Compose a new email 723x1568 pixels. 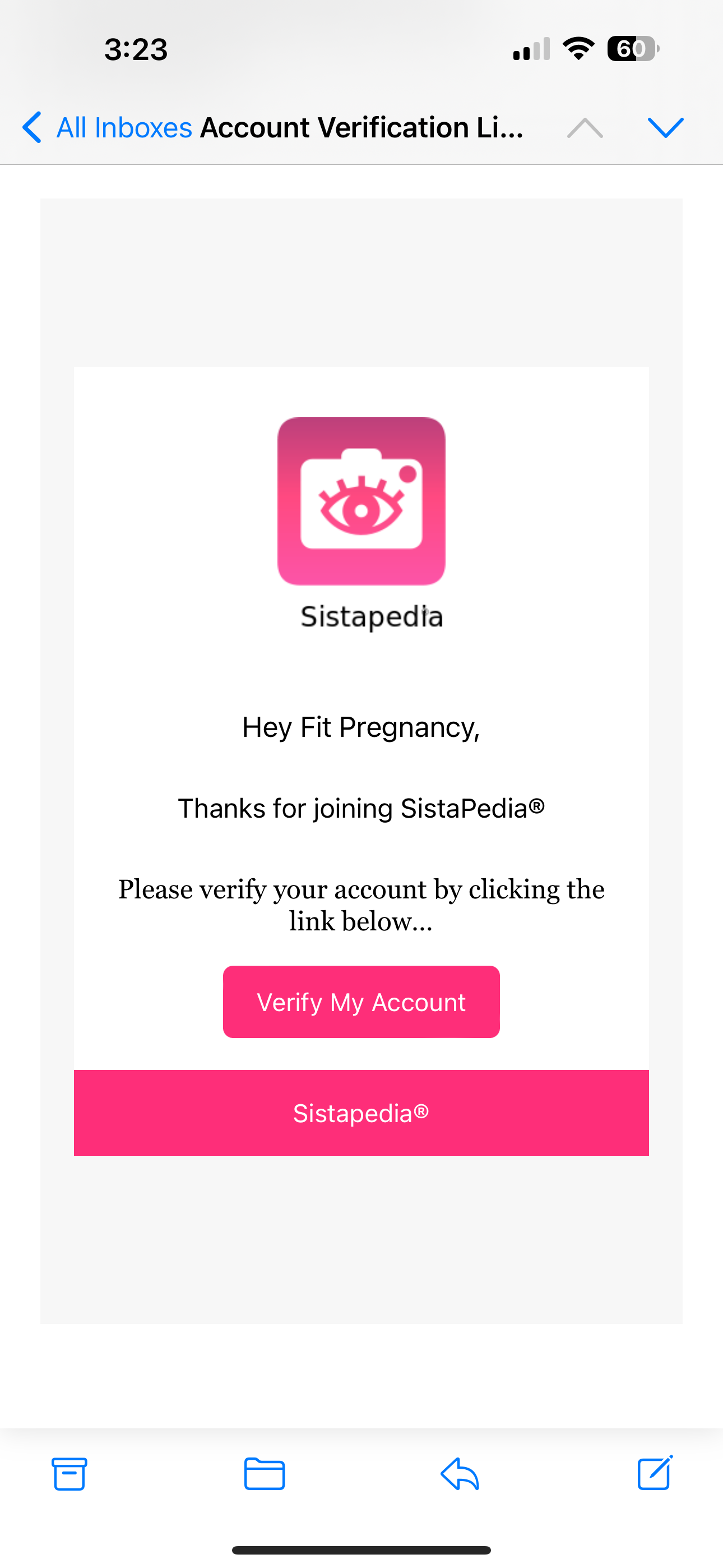[x=655, y=1473]
